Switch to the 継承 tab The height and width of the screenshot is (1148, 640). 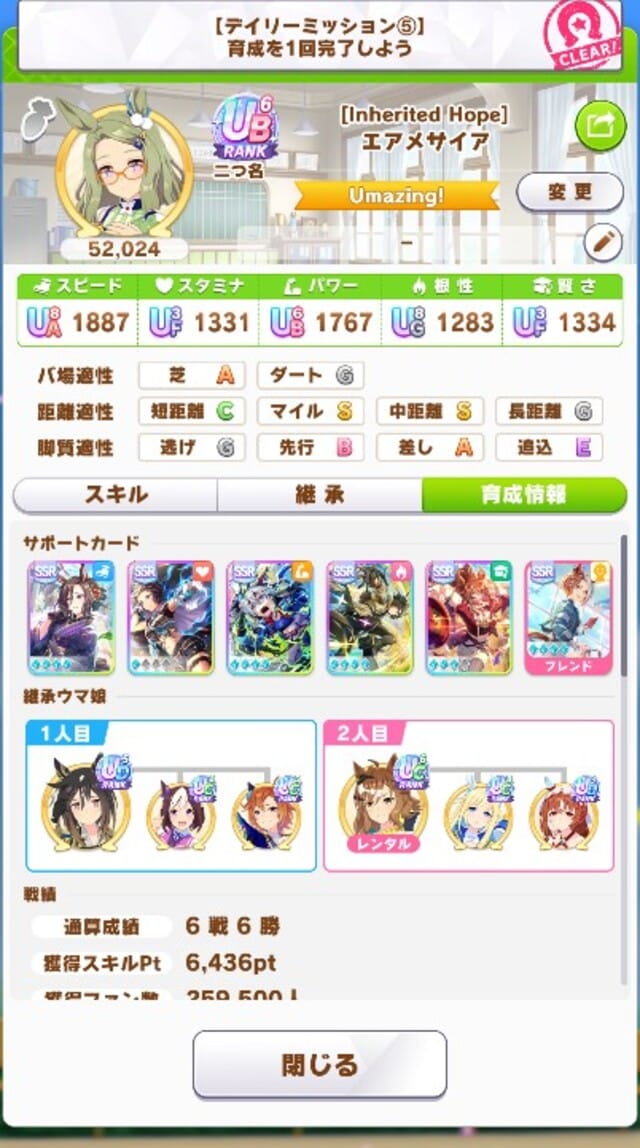[320, 495]
